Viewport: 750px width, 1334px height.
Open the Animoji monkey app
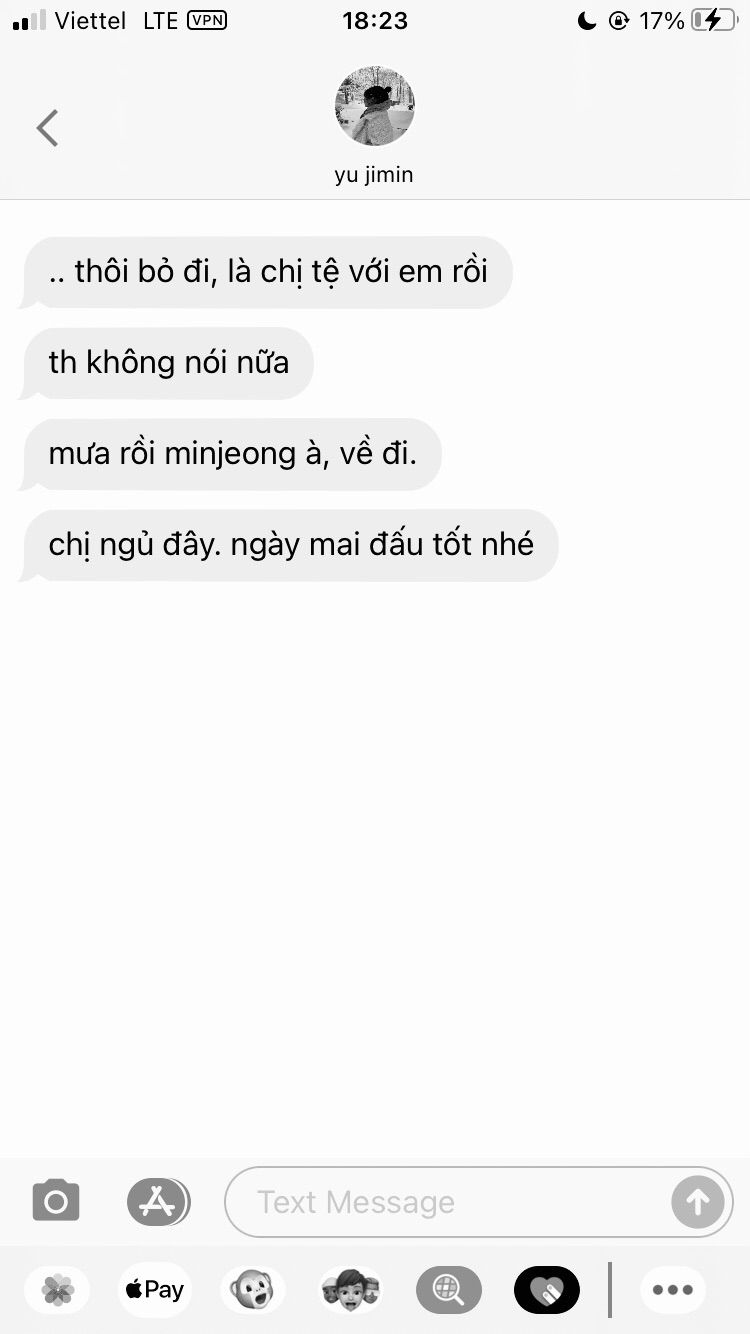point(252,1290)
